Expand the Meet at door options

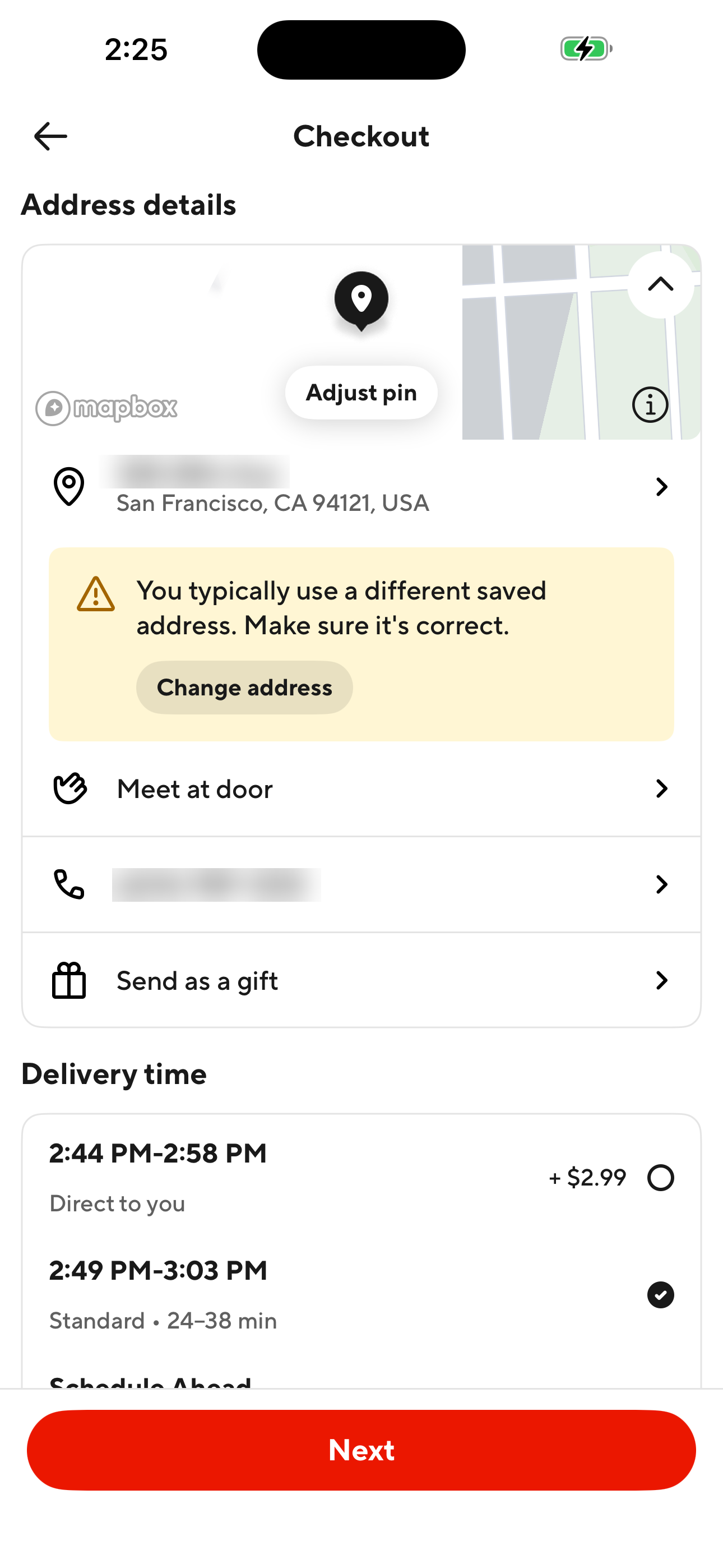pyautogui.click(x=661, y=788)
